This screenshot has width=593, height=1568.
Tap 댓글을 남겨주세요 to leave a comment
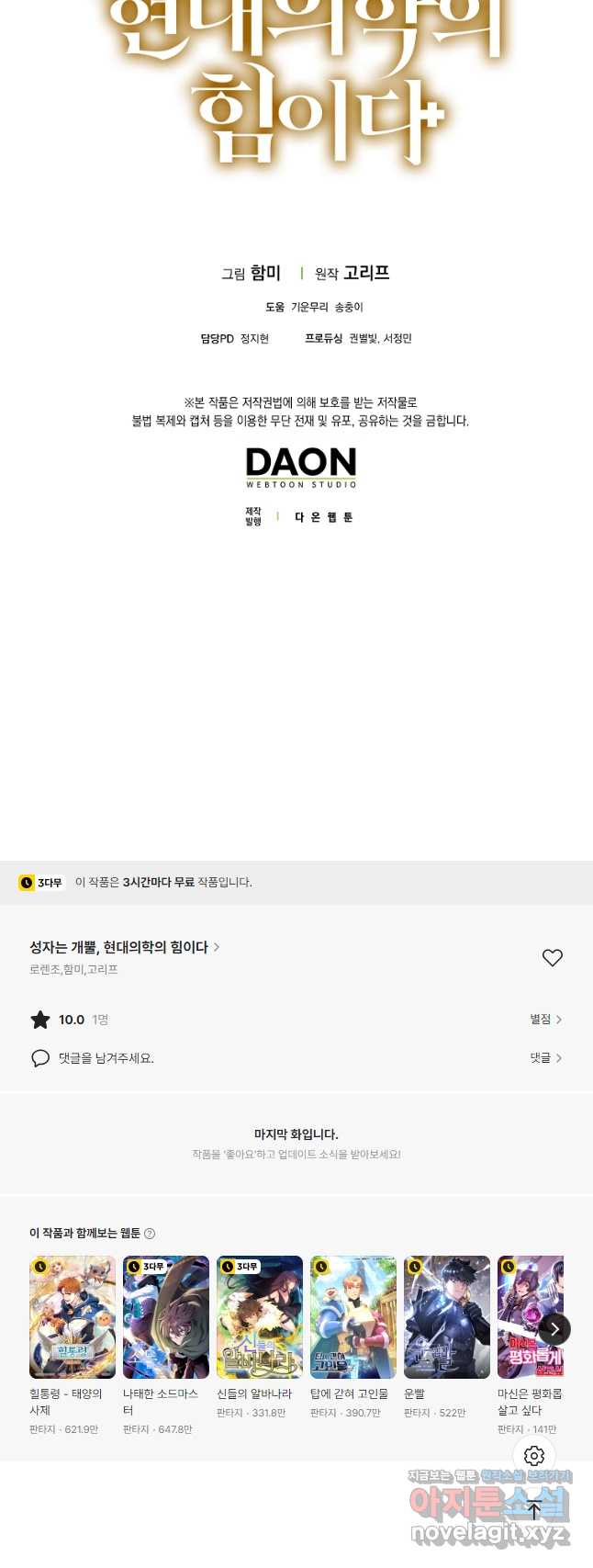point(106,1058)
